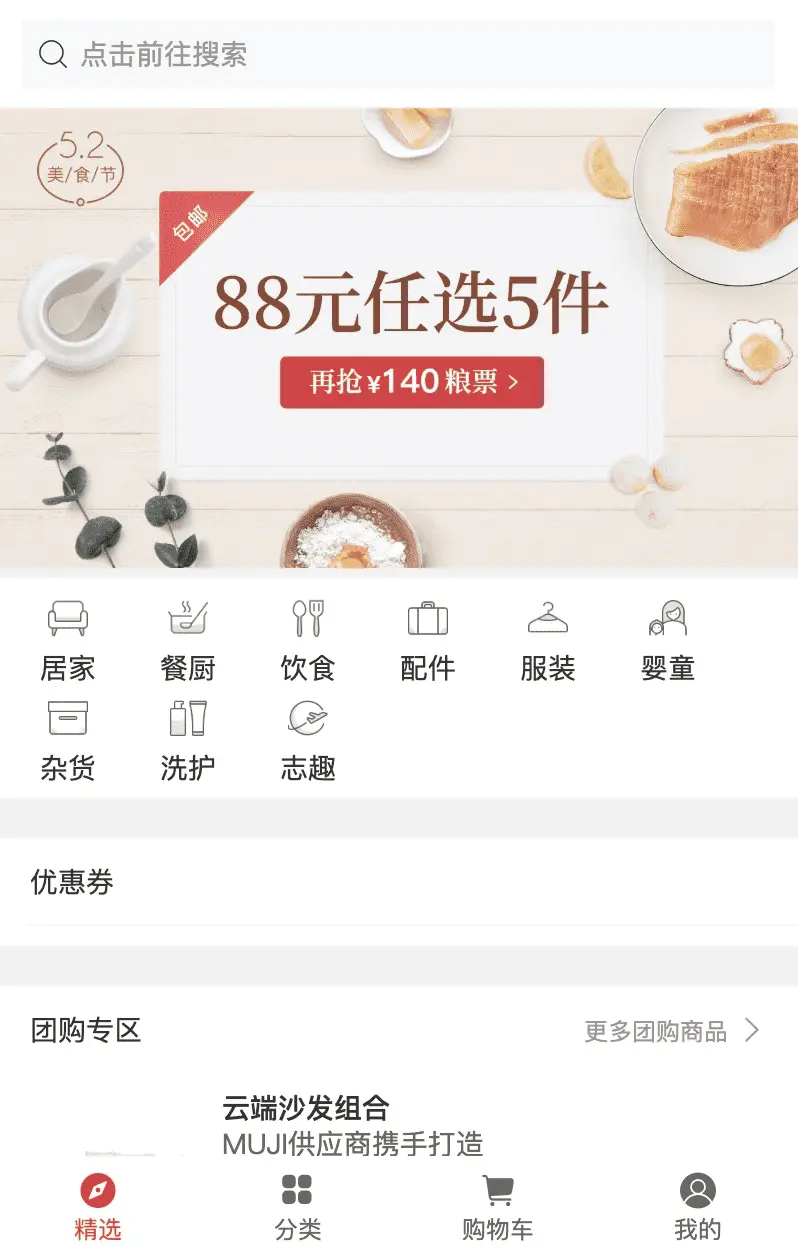
Task: Open the 婴童 category
Action: pyautogui.click(x=668, y=641)
